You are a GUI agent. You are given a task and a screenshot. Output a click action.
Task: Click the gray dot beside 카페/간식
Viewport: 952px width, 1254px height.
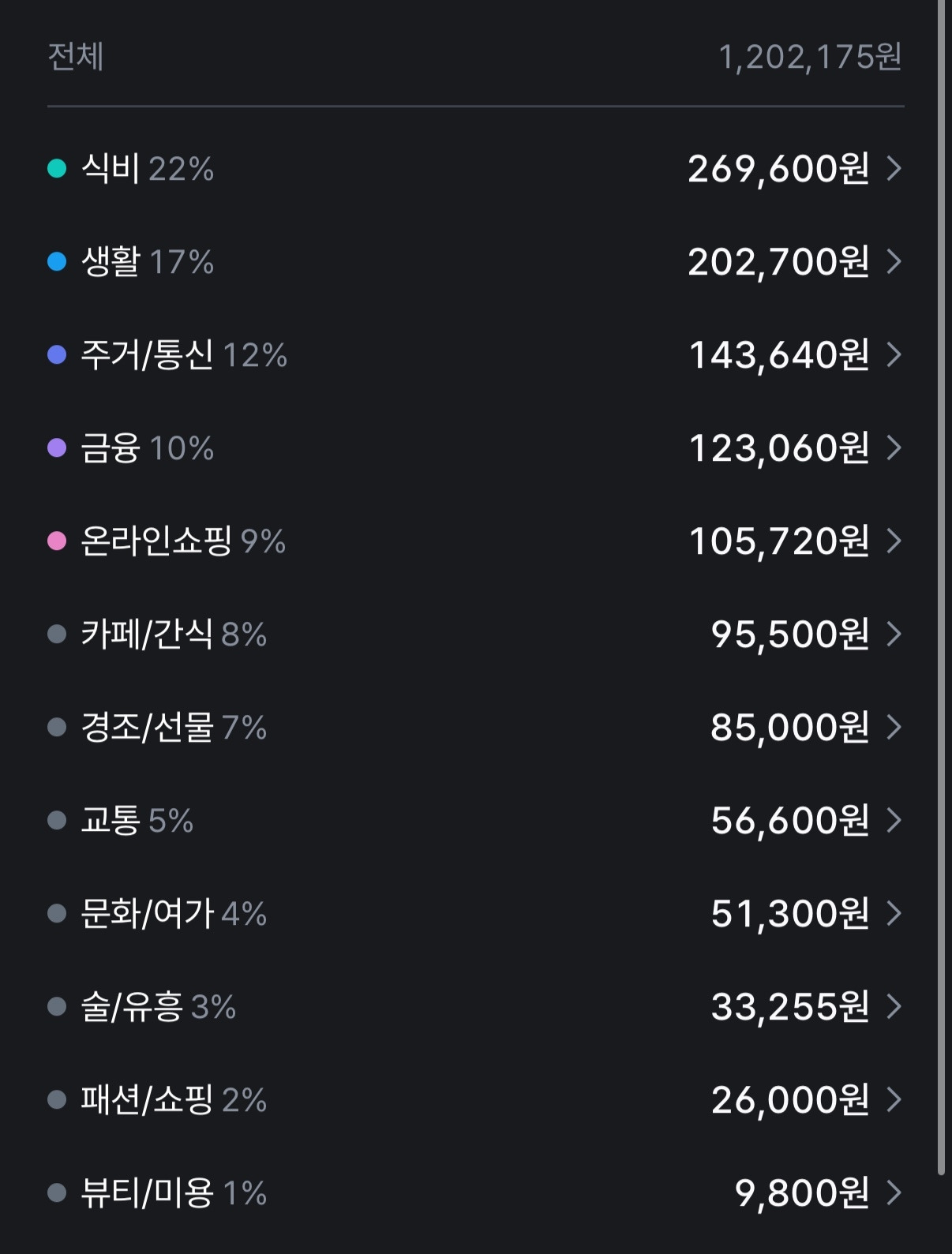(55, 634)
